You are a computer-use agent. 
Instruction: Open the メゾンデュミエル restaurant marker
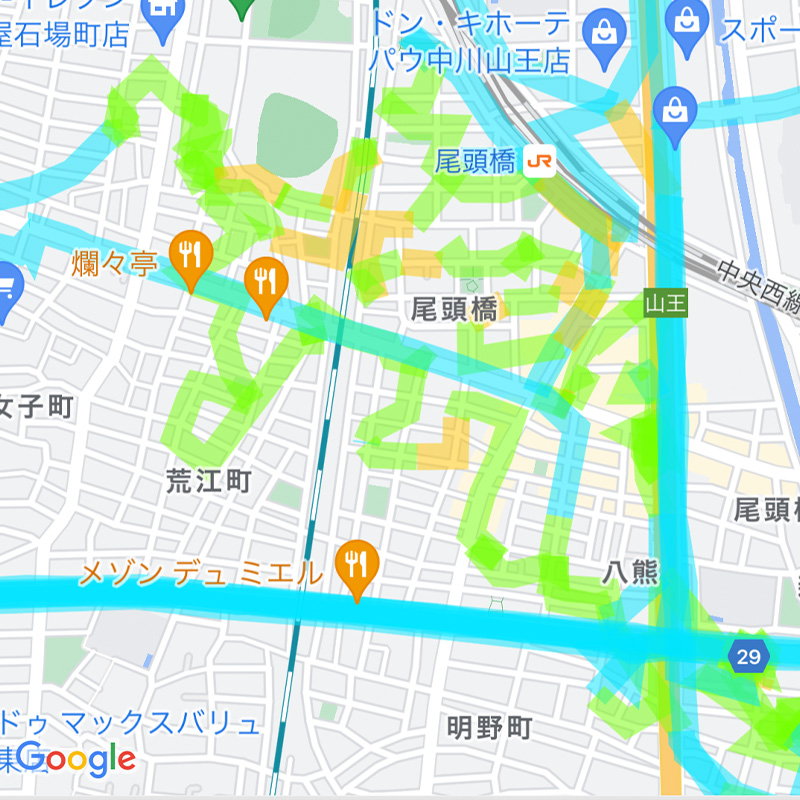(357, 566)
